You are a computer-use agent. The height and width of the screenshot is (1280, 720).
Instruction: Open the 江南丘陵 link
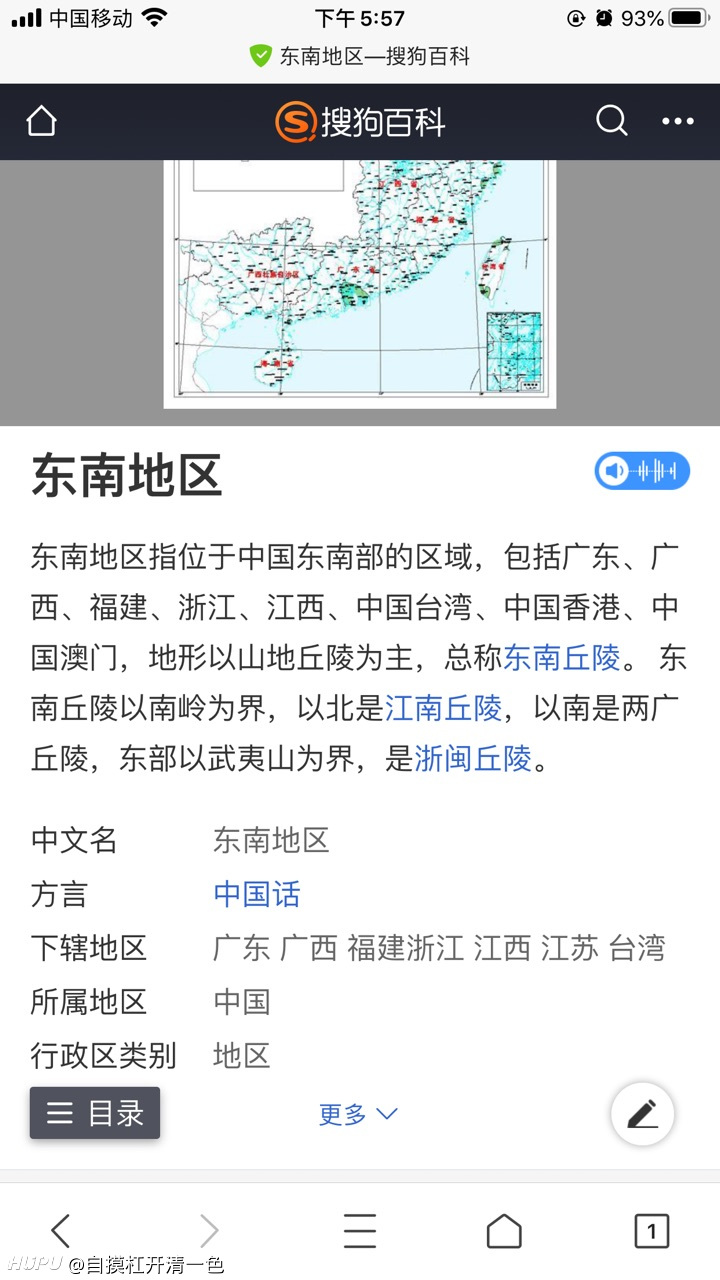tap(443, 709)
